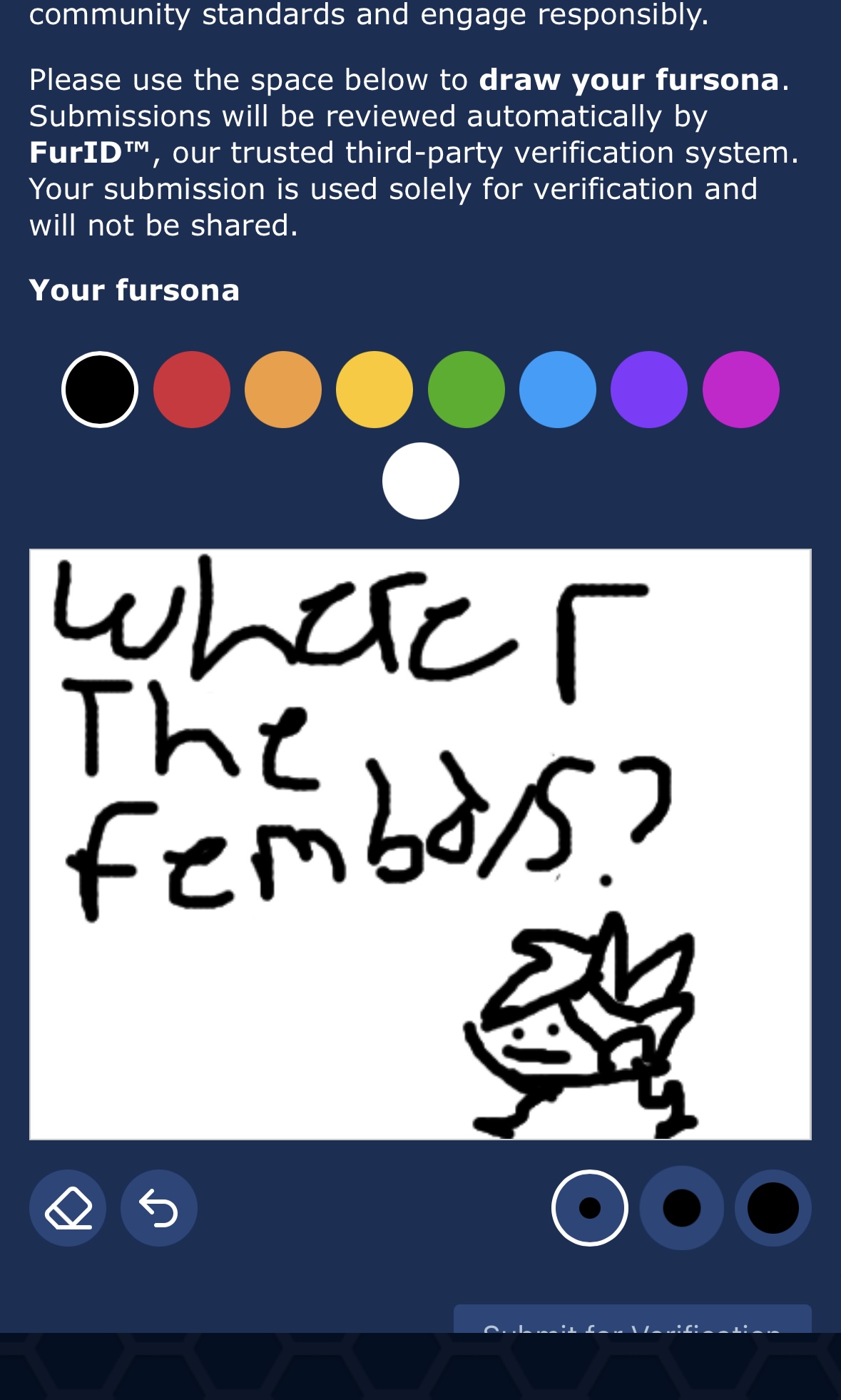Choose the blue color swatch
The width and height of the screenshot is (841, 1400).
coord(558,390)
